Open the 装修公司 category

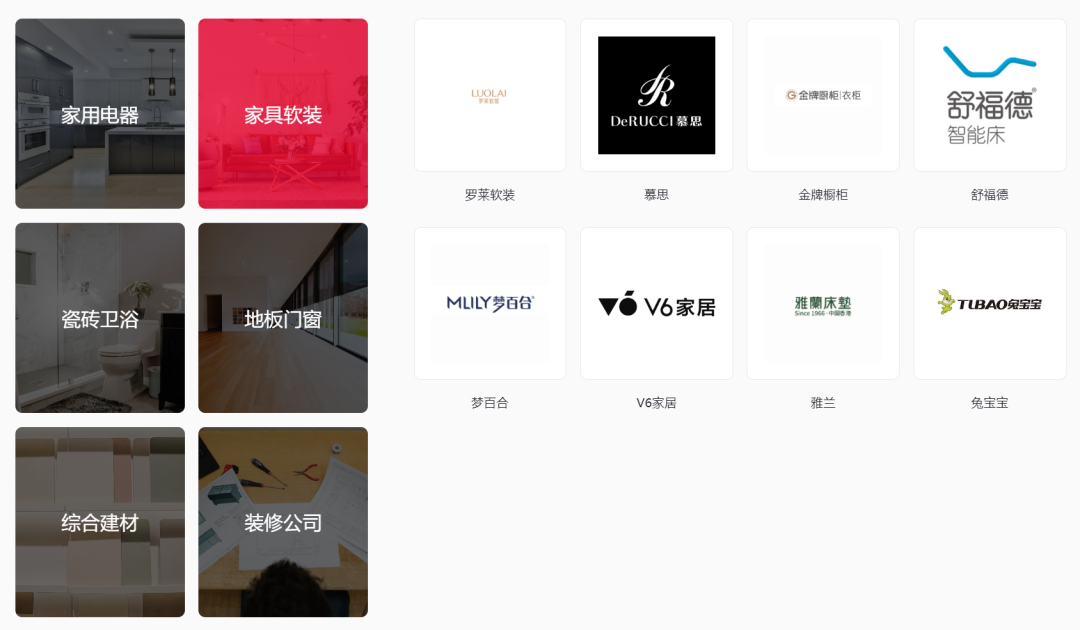coord(283,522)
